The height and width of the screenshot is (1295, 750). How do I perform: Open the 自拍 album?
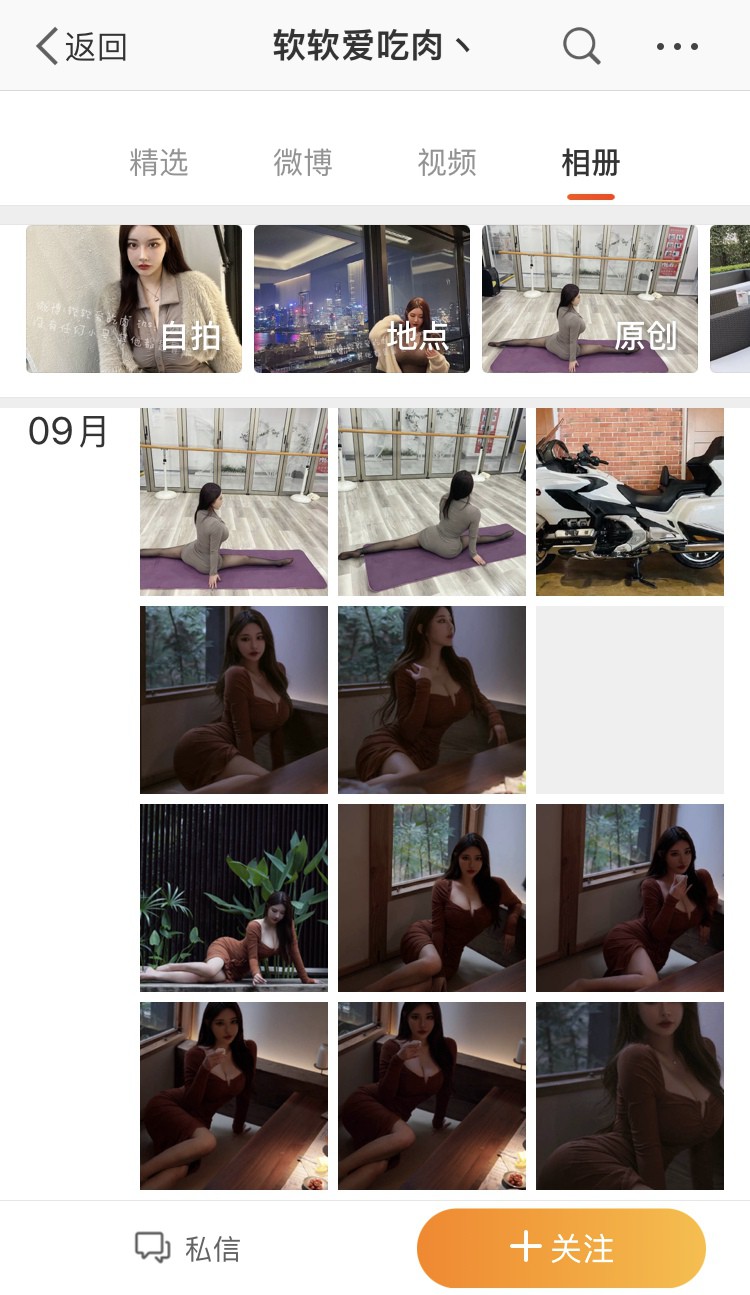[x=134, y=299]
